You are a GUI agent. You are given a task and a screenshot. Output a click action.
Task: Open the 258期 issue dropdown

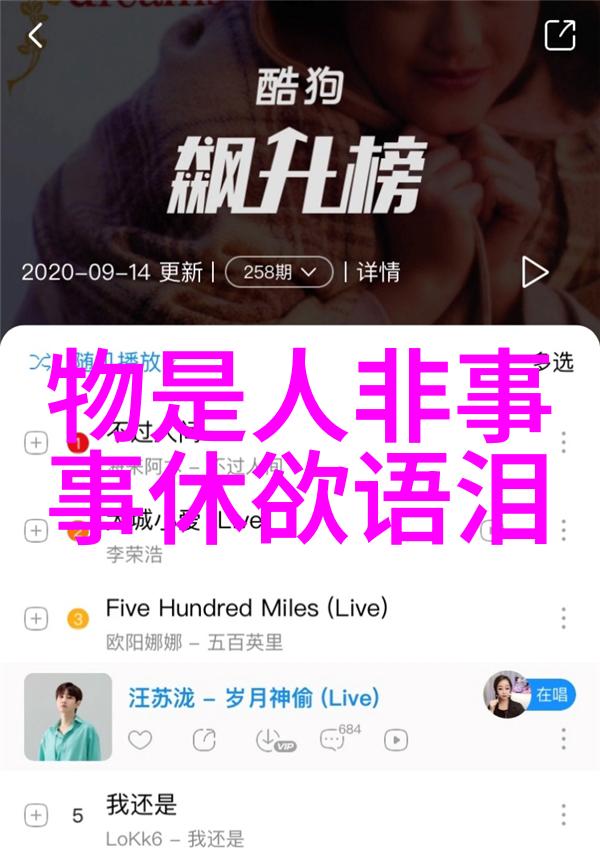pyautogui.click(x=278, y=271)
